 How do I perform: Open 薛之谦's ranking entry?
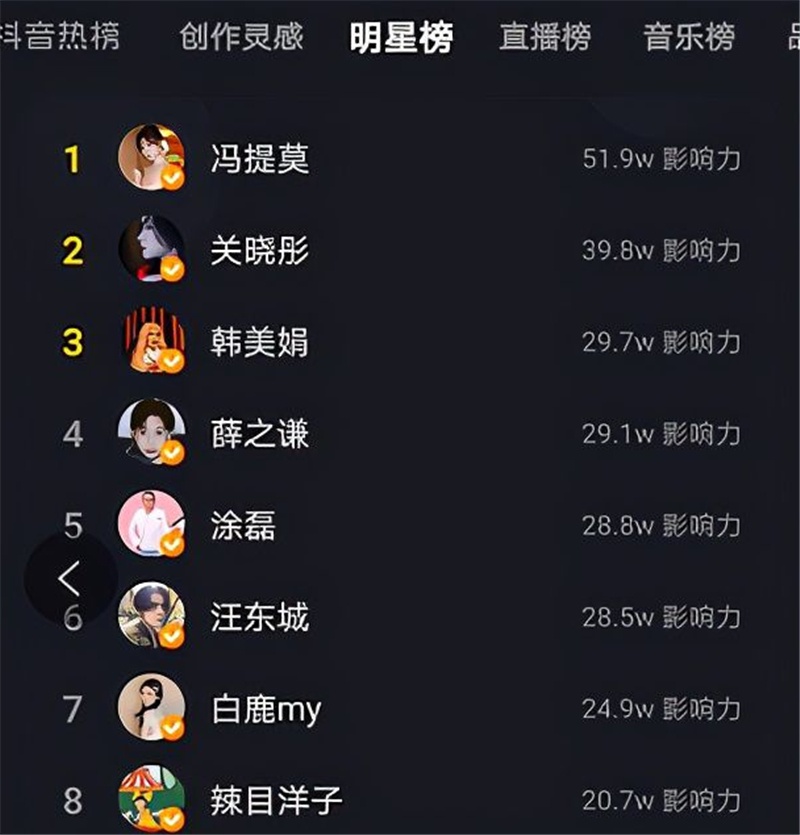tap(259, 434)
